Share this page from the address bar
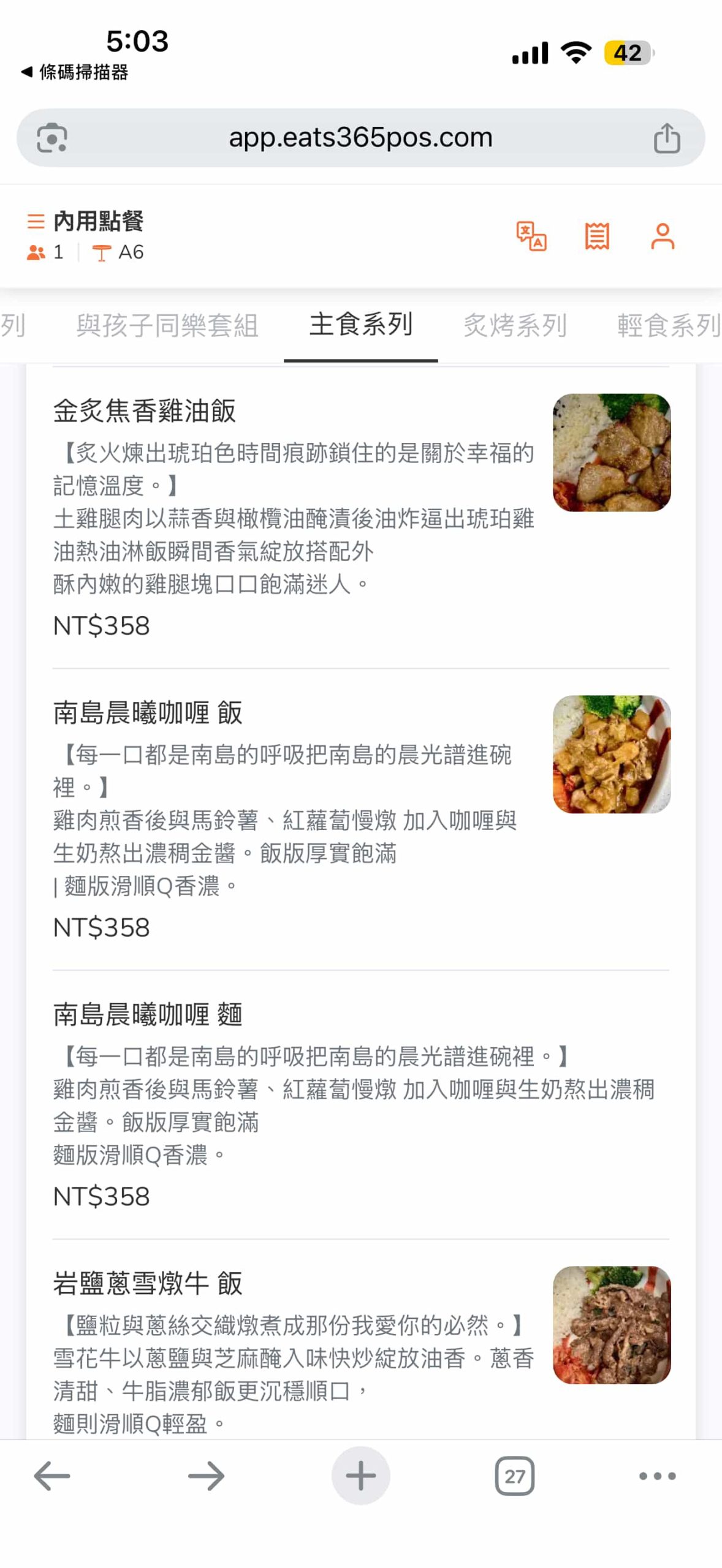 coord(667,138)
